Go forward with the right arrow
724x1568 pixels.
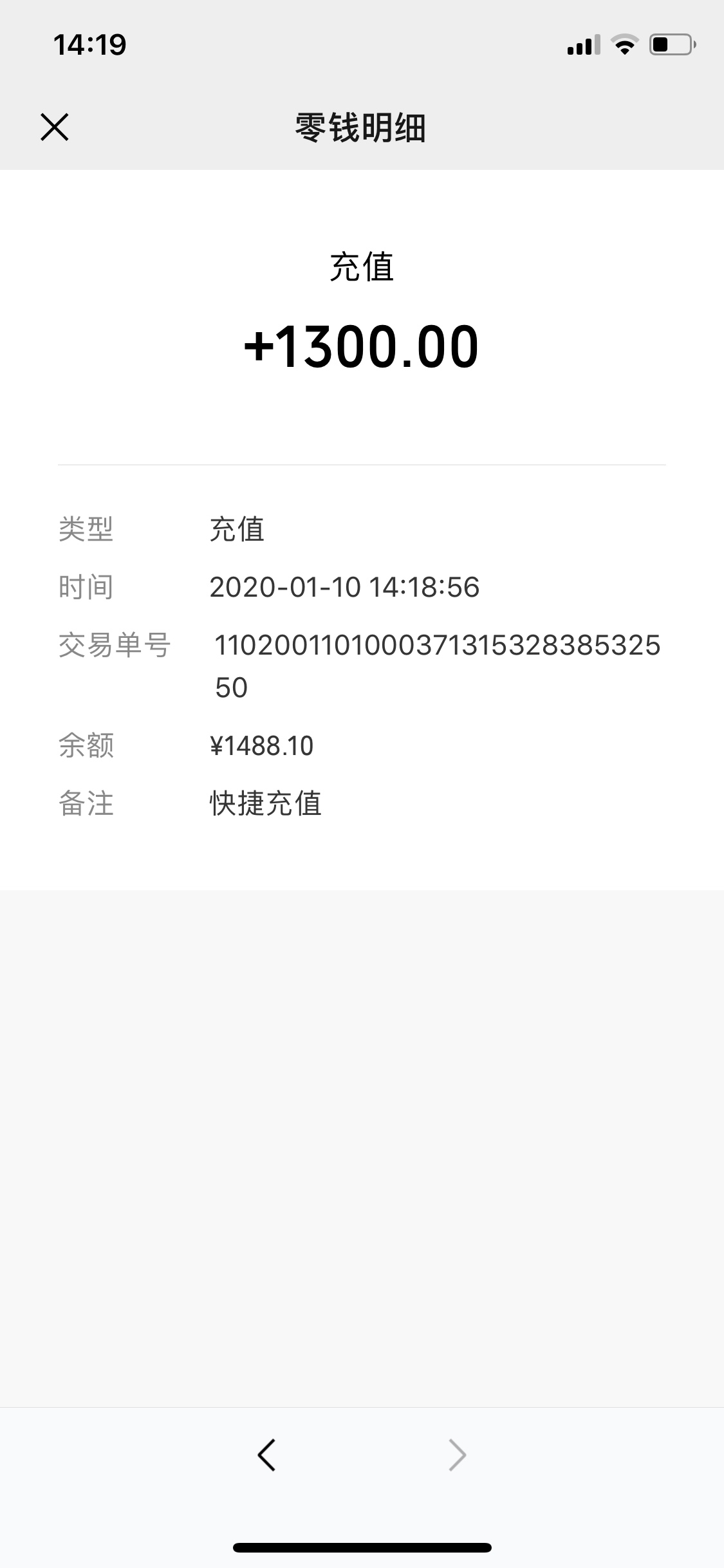(x=457, y=1455)
